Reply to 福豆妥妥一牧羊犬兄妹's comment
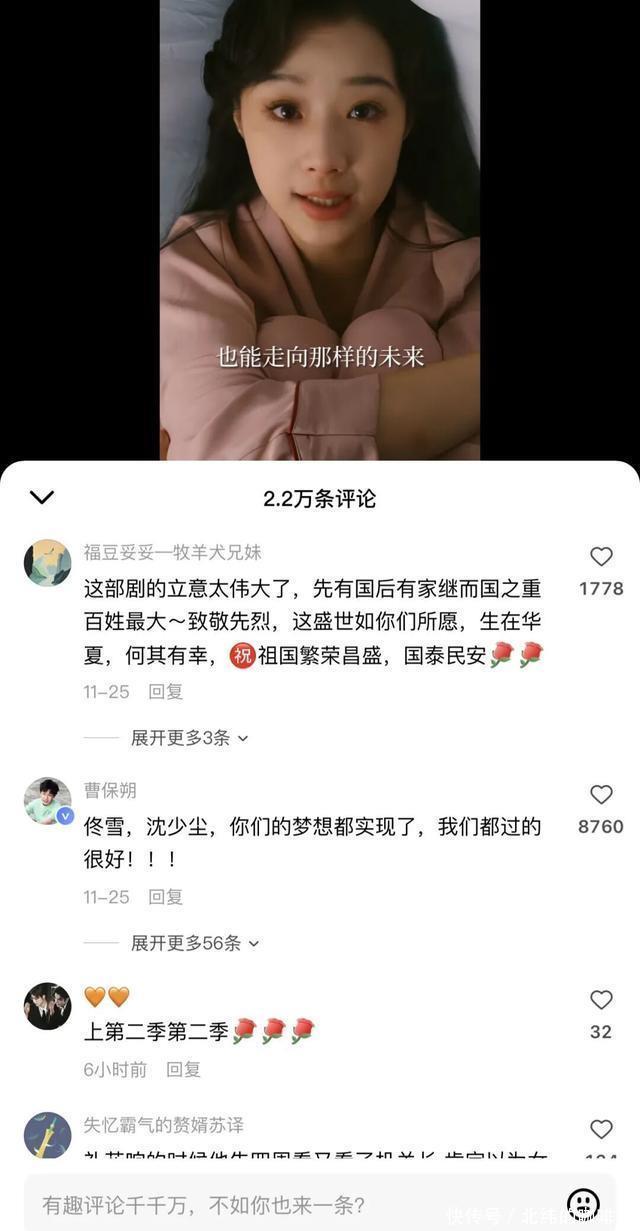 tap(166, 692)
